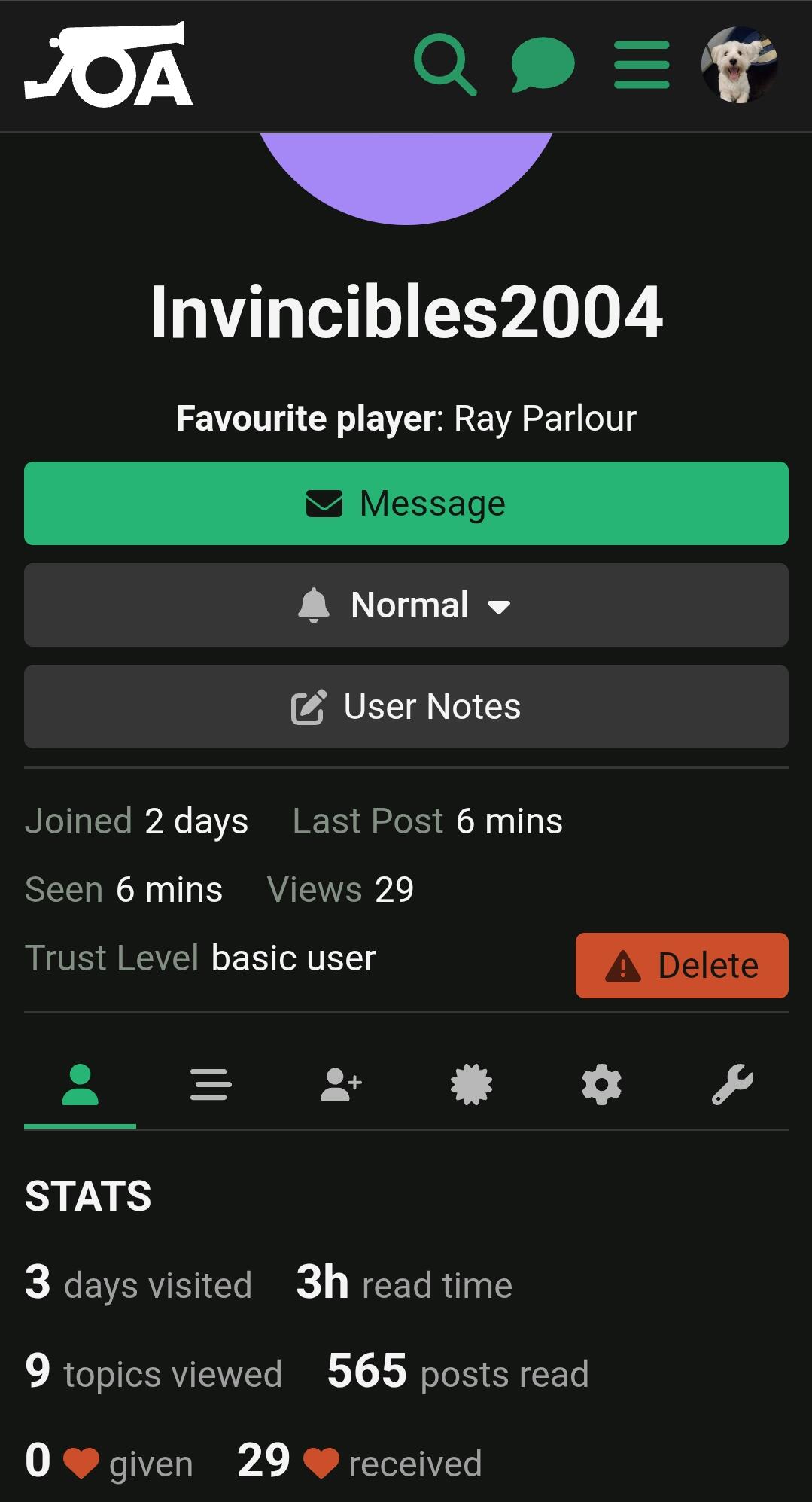Image resolution: width=812 pixels, height=1502 pixels.
Task: Switch to the Invites tab
Action: click(341, 1085)
